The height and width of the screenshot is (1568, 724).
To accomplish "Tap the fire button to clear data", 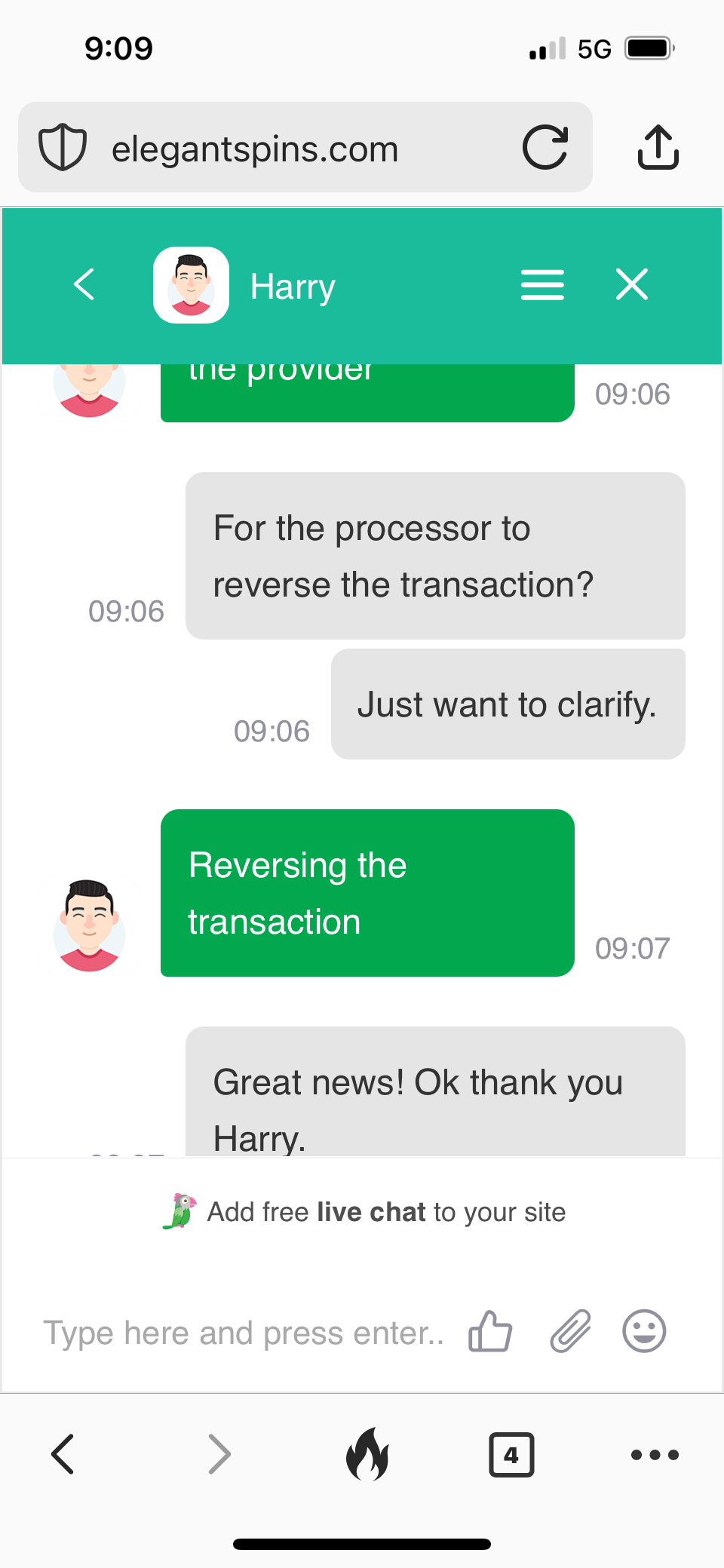I will coord(367,1453).
